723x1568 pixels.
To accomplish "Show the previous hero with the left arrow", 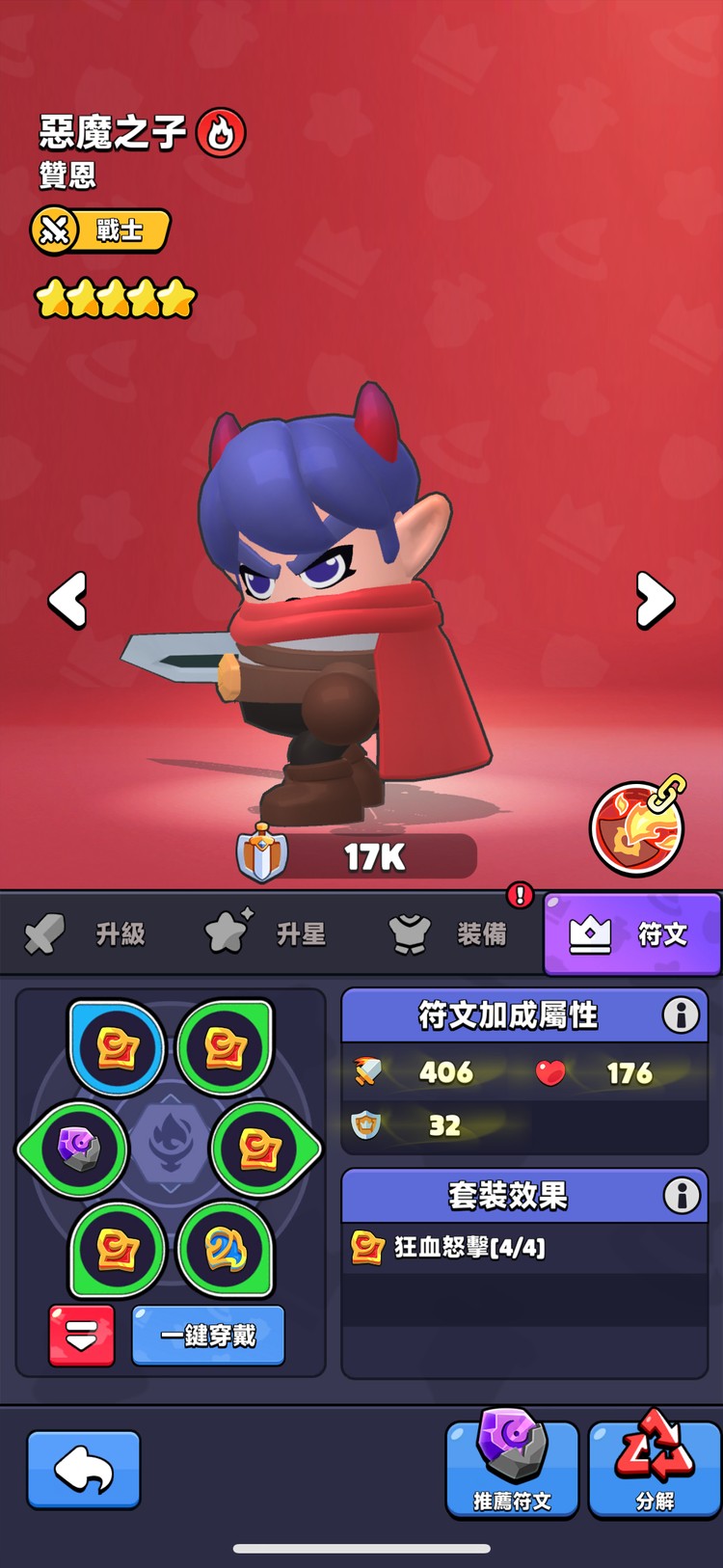I will 67,600.
